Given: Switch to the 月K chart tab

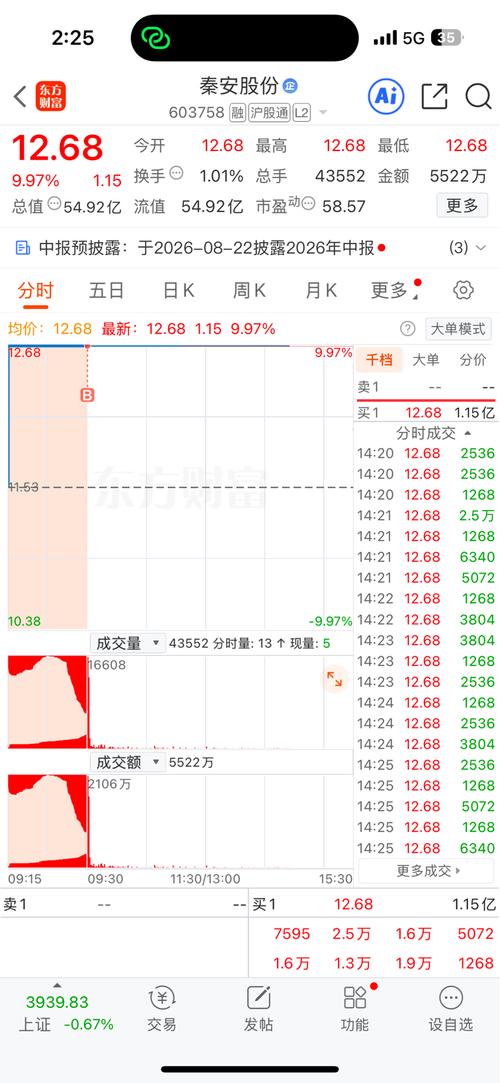Looking at the screenshot, I should [x=320, y=291].
